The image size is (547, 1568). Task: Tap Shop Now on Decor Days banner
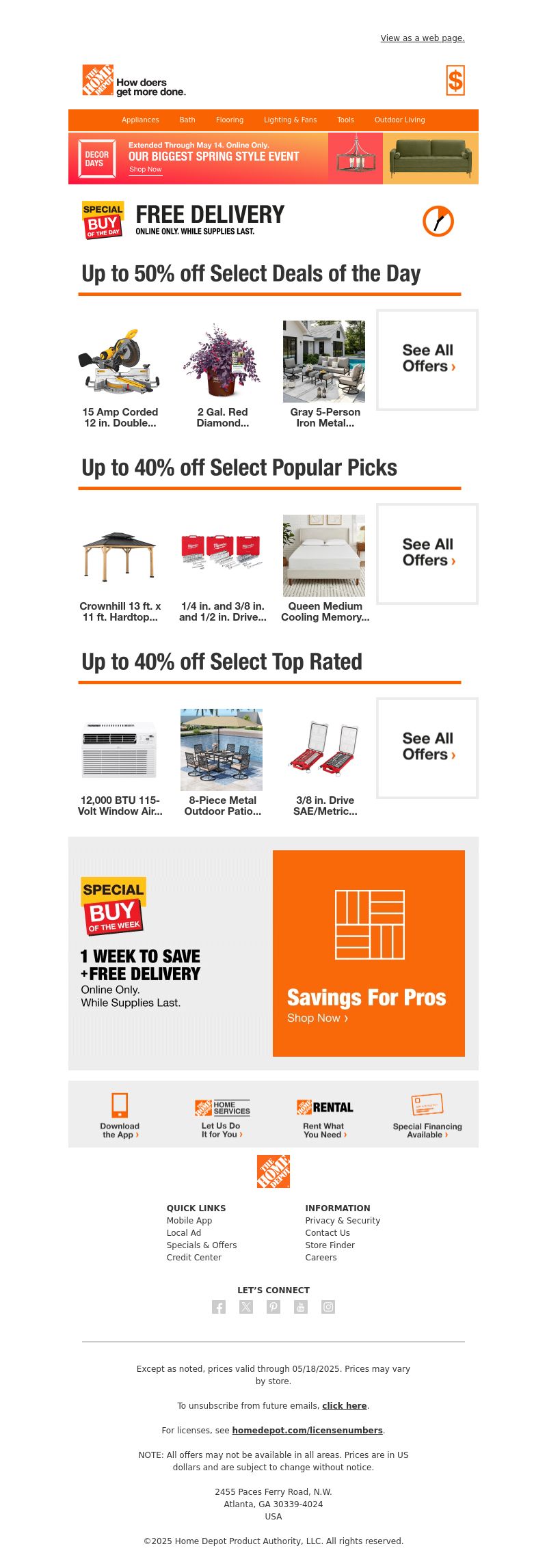[146, 170]
